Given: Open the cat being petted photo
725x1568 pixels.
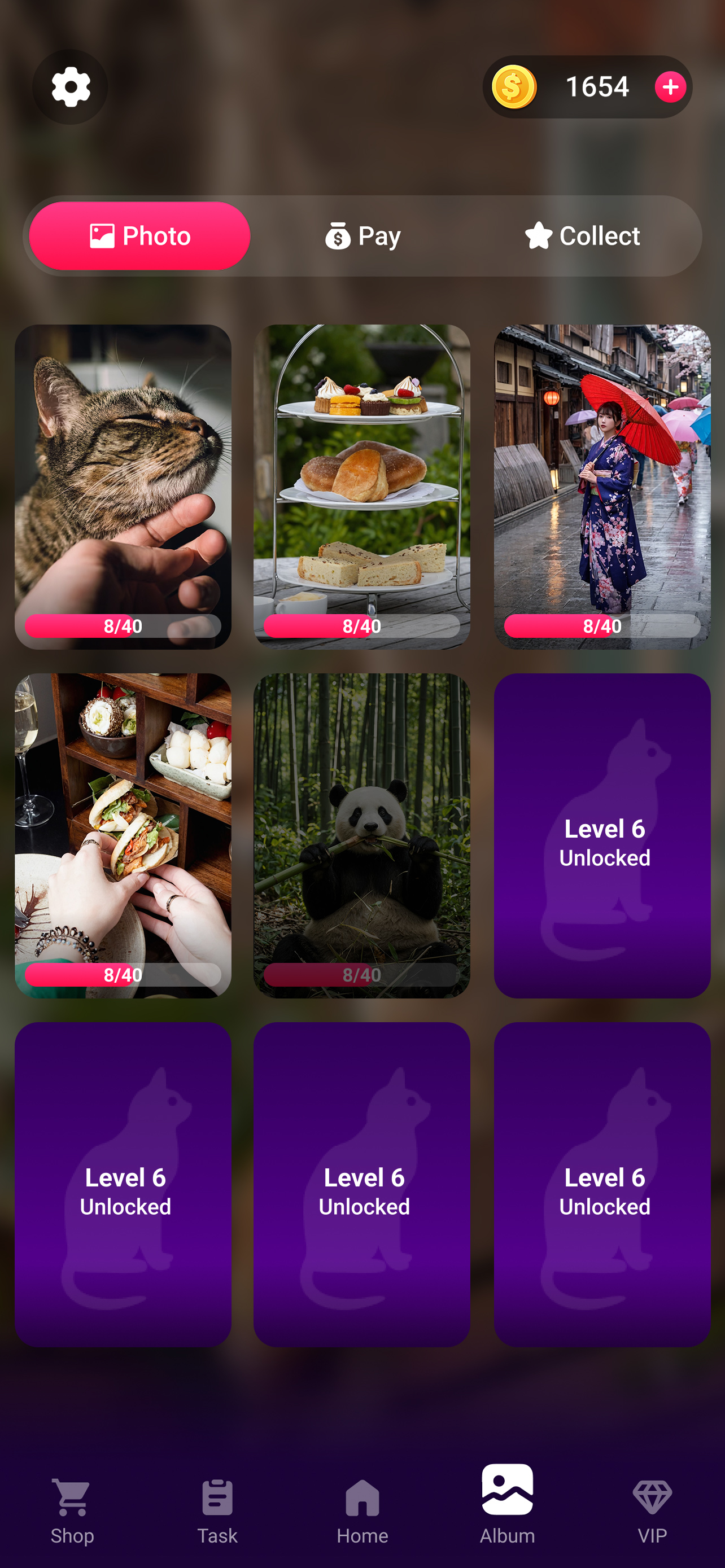Looking at the screenshot, I should click(123, 487).
